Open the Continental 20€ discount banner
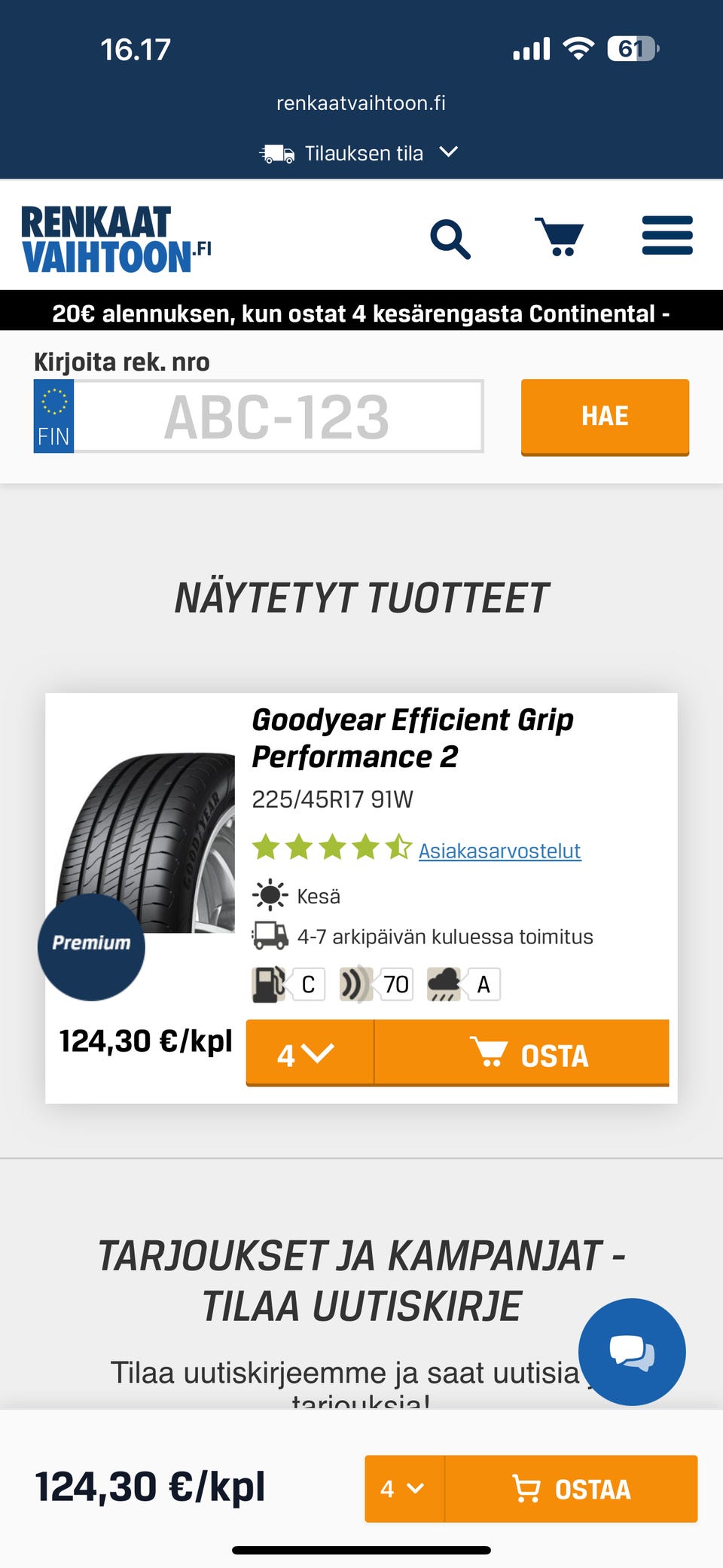The width and height of the screenshot is (723, 1568). (361, 313)
